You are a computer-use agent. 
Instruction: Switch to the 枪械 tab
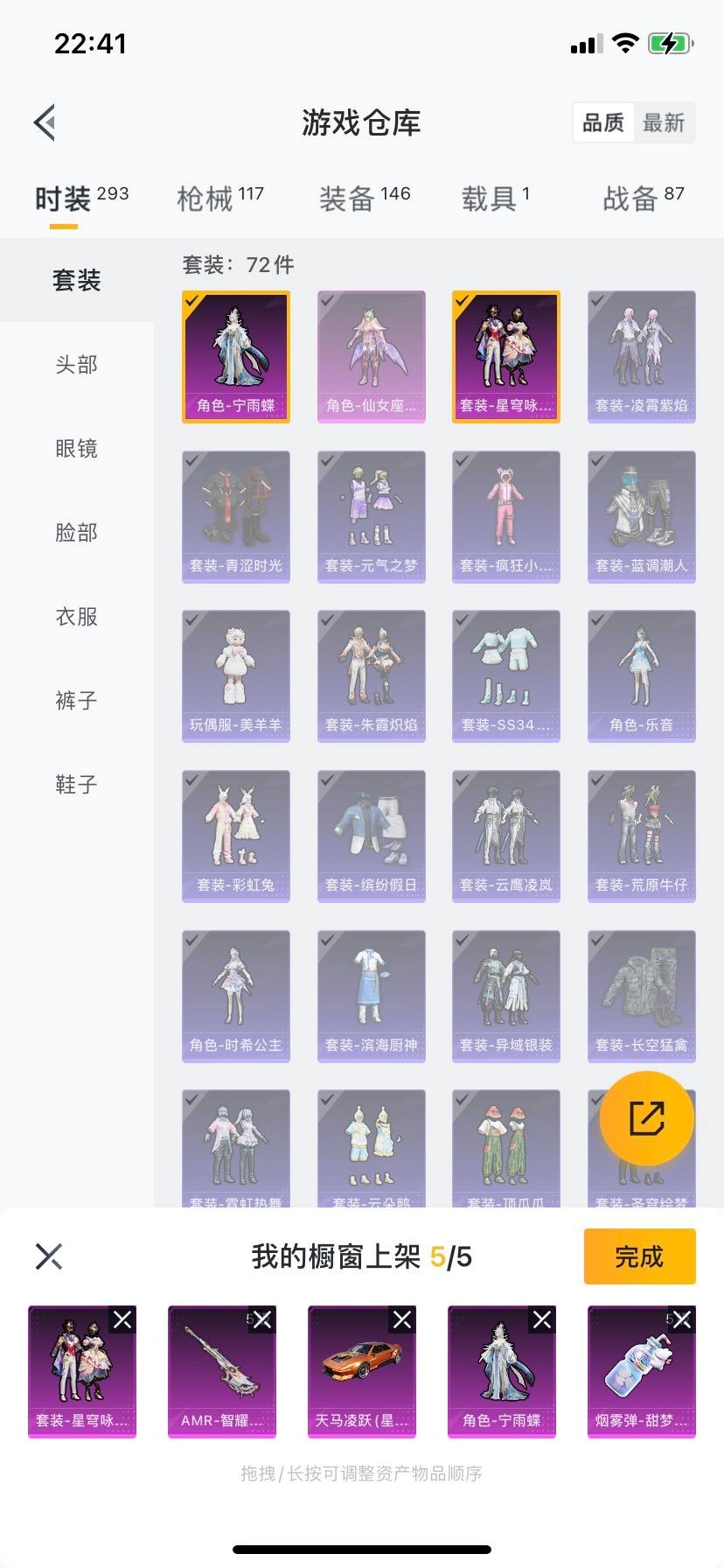pyautogui.click(x=219, y=199)
